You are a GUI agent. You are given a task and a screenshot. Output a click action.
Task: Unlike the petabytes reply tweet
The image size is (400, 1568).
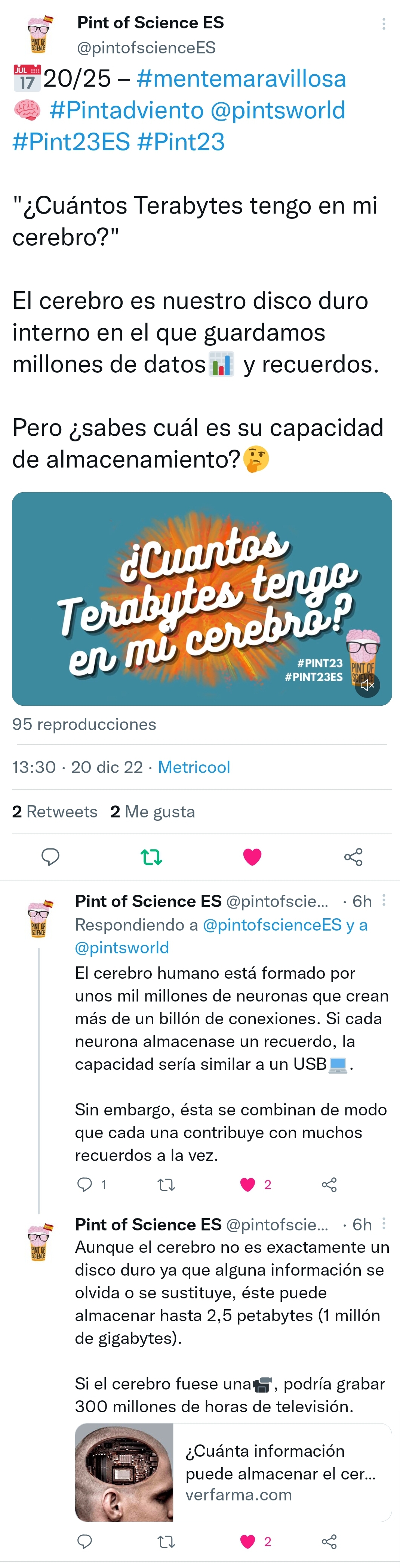coord(247,1541)
